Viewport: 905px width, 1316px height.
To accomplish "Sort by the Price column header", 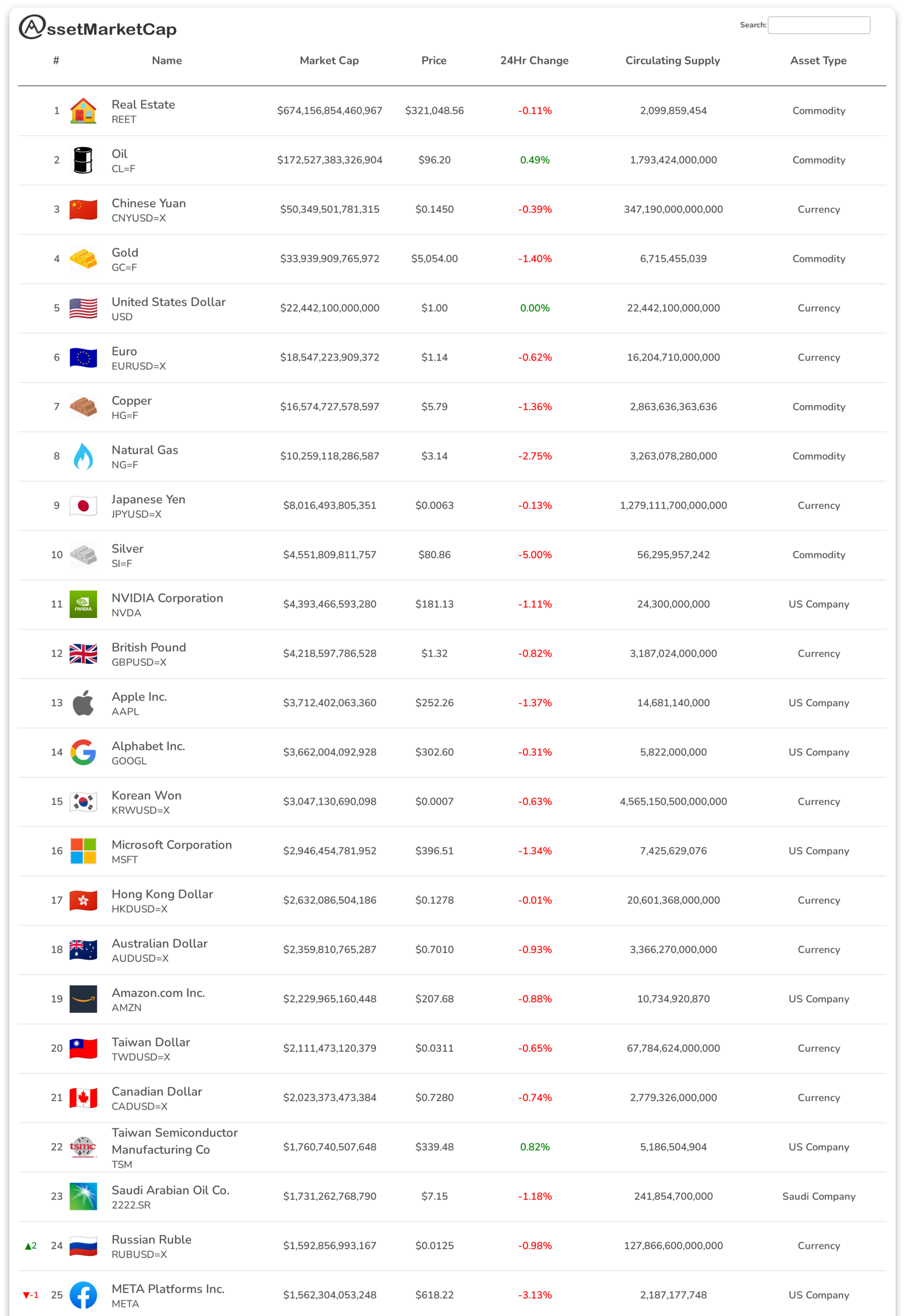I will click(434, 61).
